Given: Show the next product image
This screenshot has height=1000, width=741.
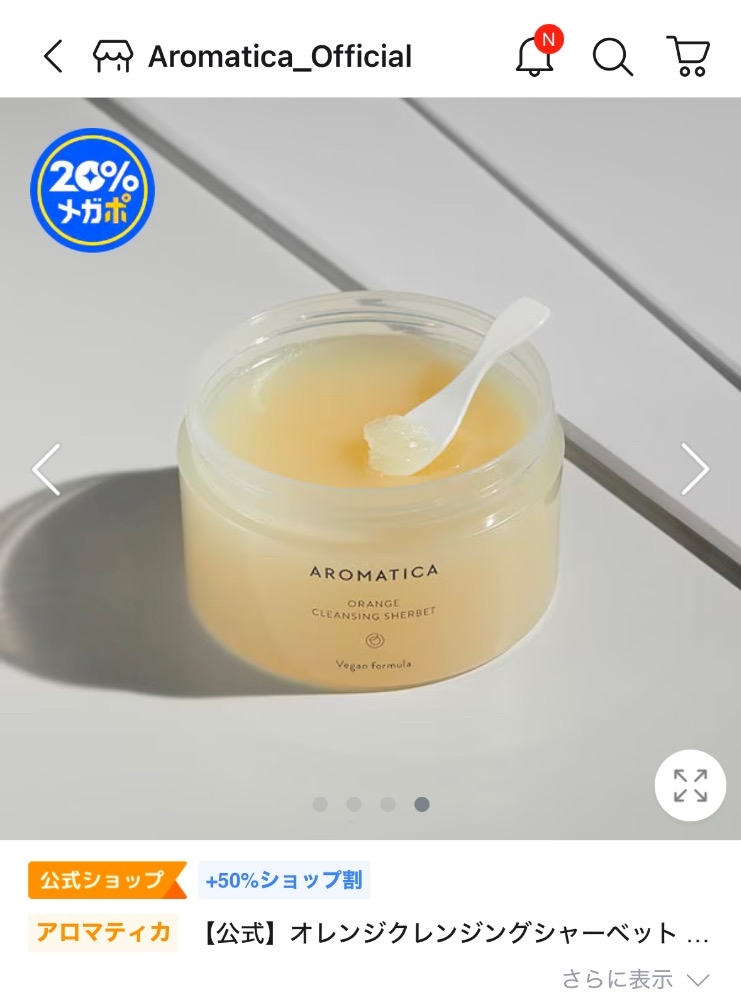Looking at the screenshot, I should pyautogui.click(x=694, y=469).
